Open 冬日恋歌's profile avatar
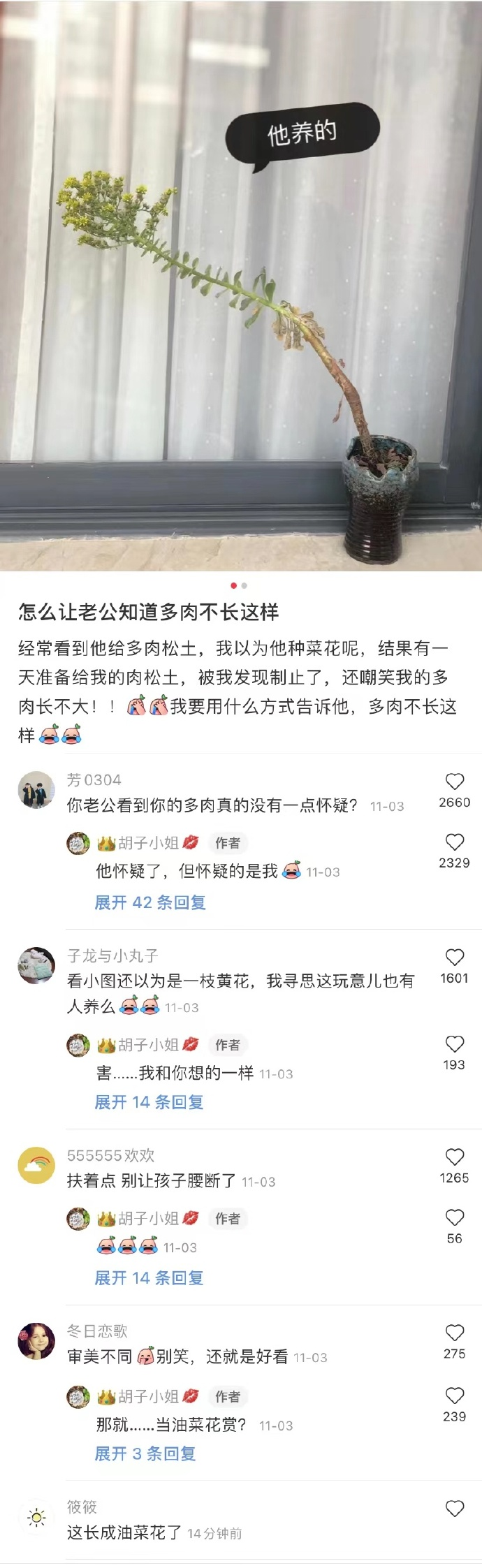 point(36,1341)
